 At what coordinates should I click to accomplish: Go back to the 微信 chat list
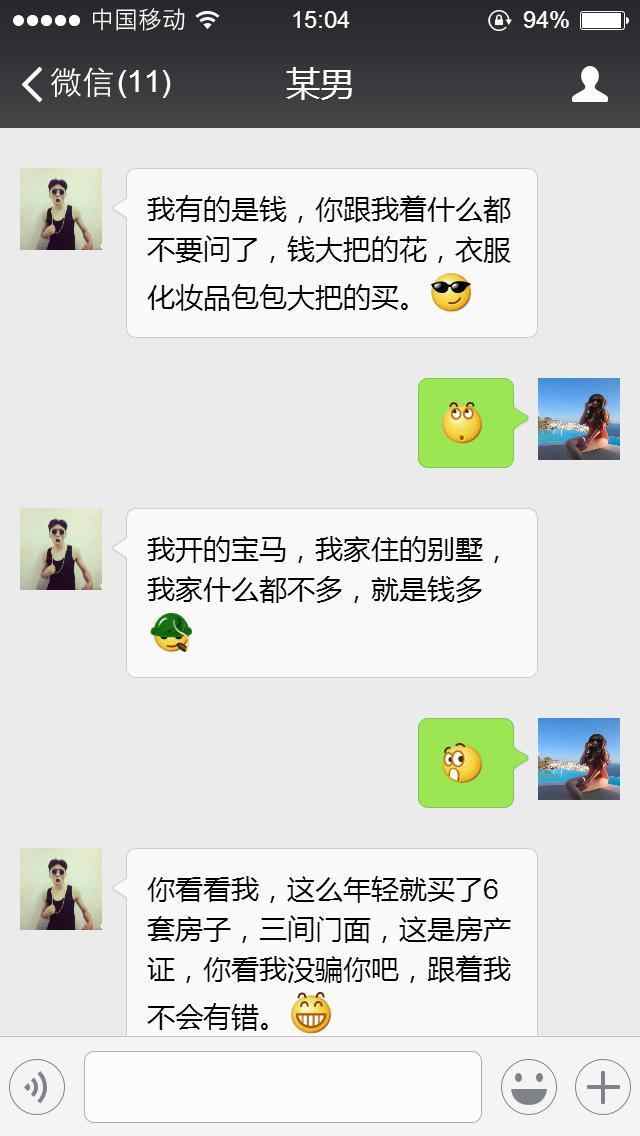click(x=95, y=84)
